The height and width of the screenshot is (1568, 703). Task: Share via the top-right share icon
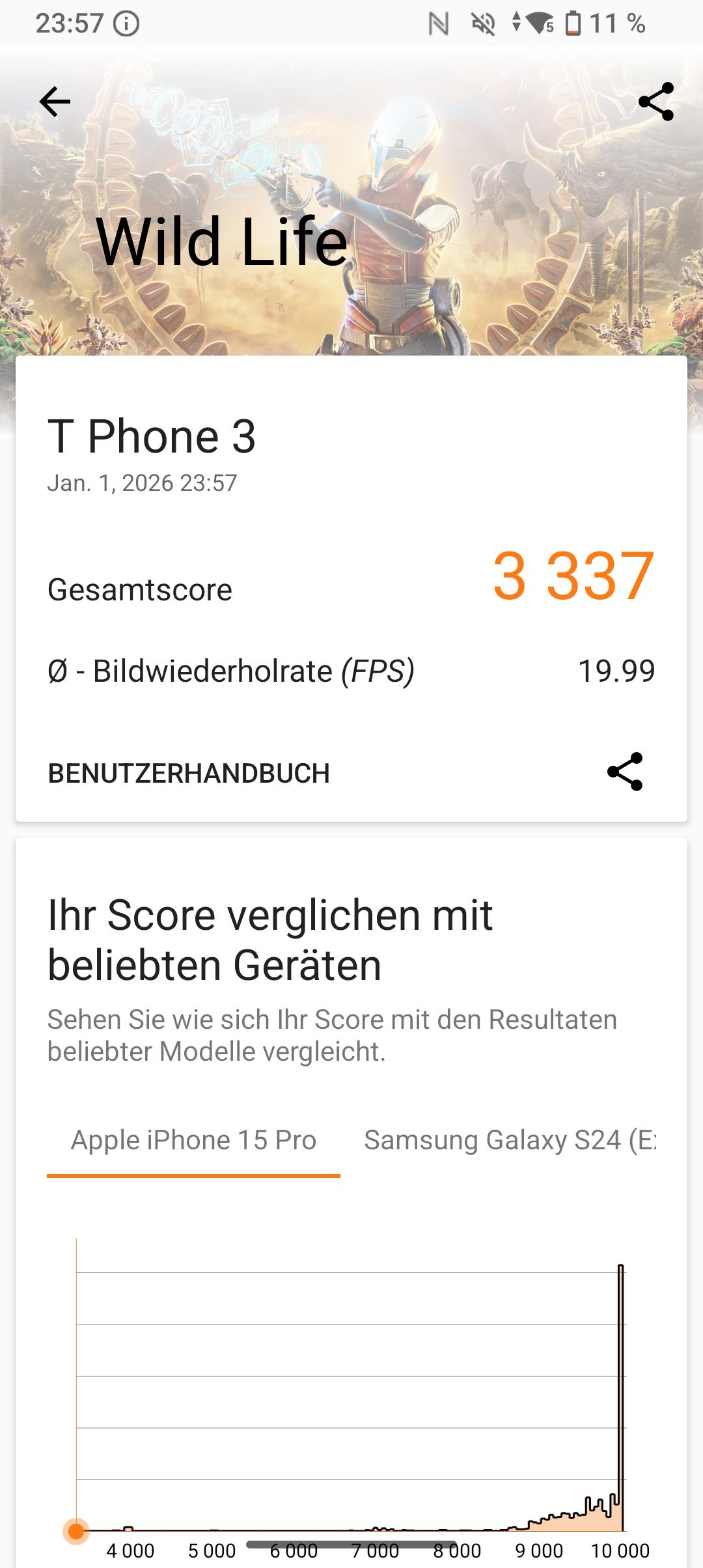655,102
